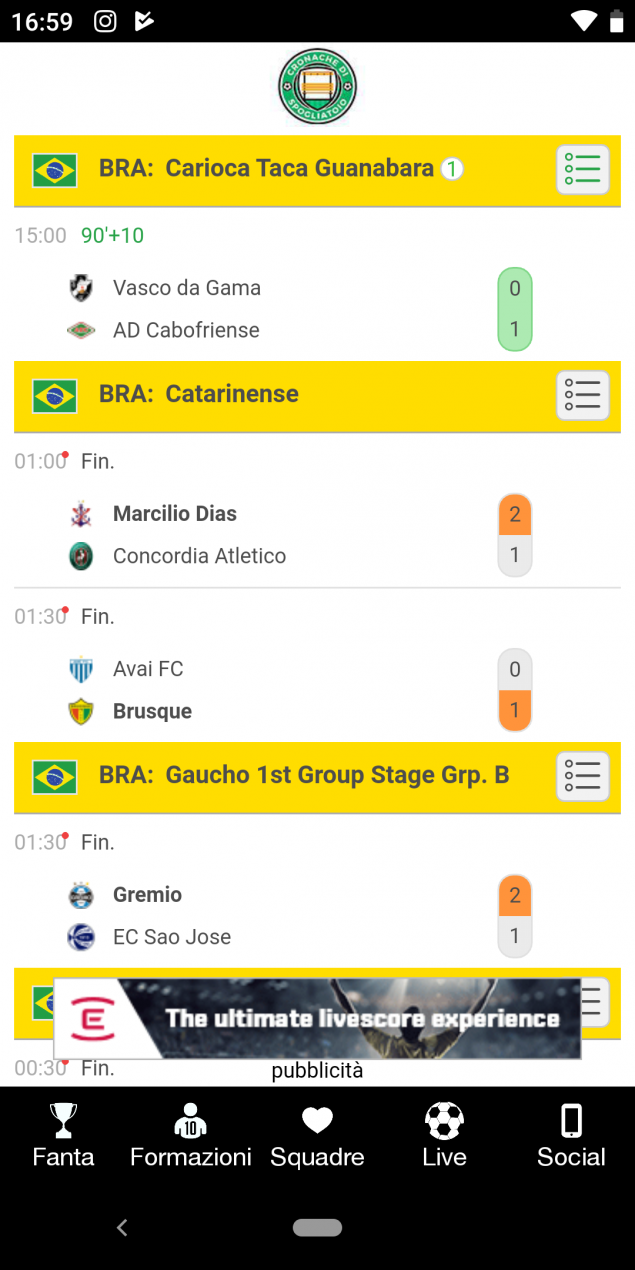Tap the home pill in the navigation bar

click(317, 1228)
